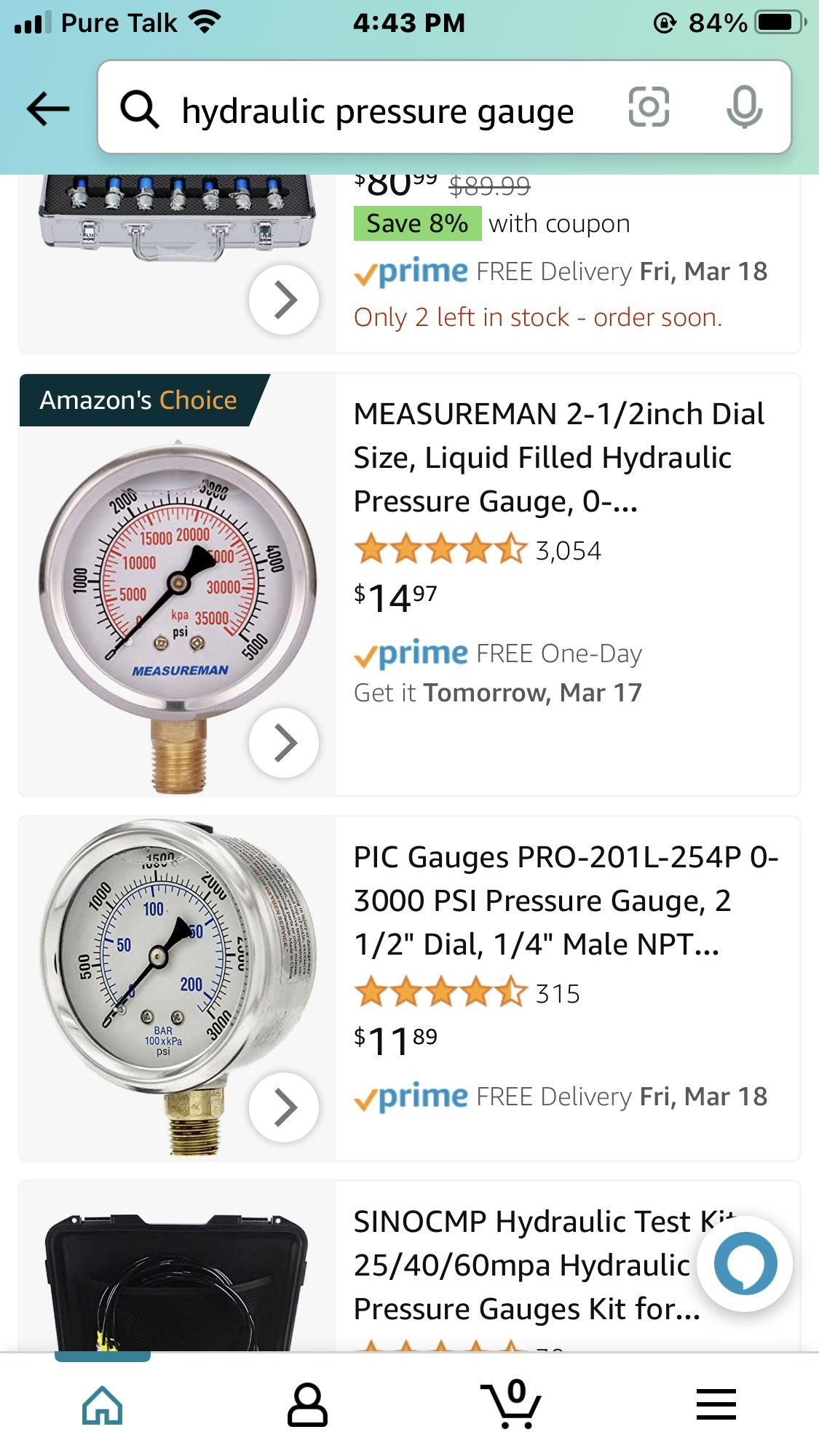Viewport: 819px width, 1456px height.
Task: Start voice search with microphone icon
Action: click(x=744, y=107)
